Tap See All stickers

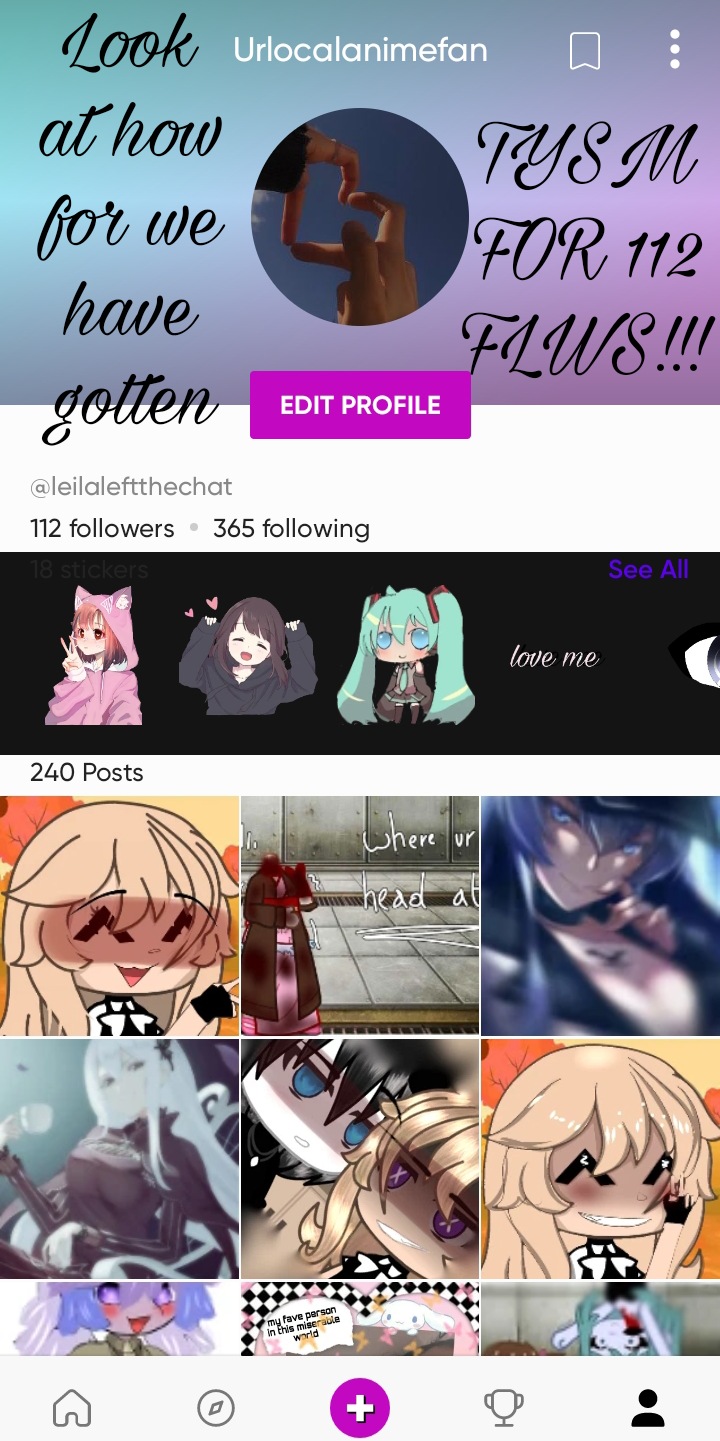648,570
